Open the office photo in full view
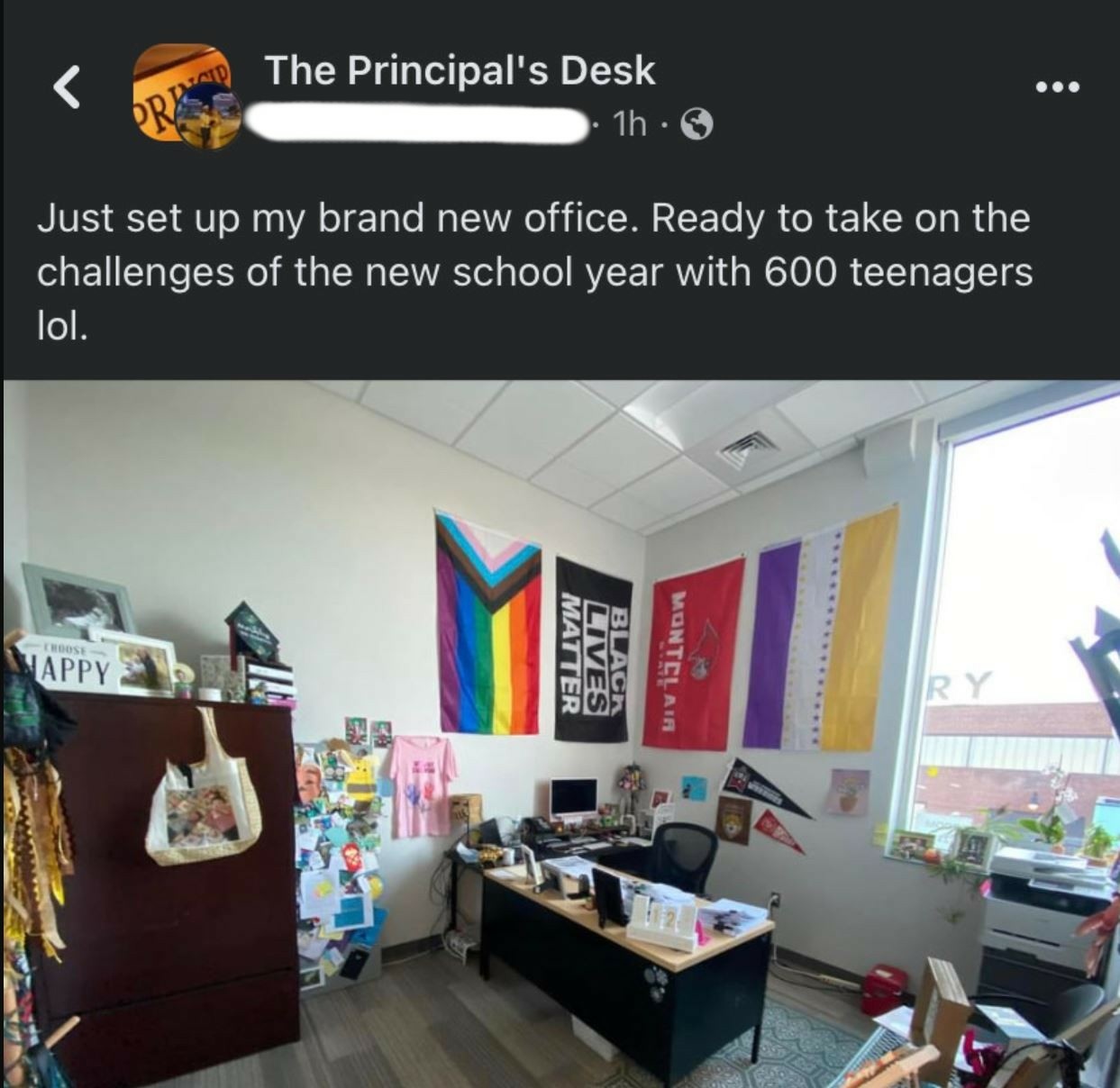 coord(560,731)
